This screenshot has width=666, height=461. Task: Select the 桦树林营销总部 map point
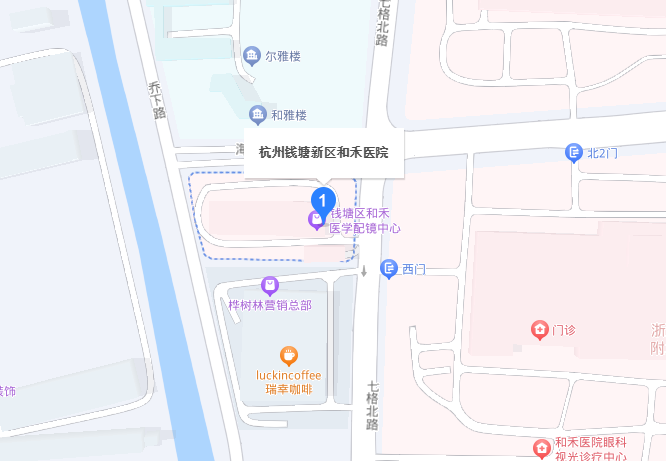point(268,286)
